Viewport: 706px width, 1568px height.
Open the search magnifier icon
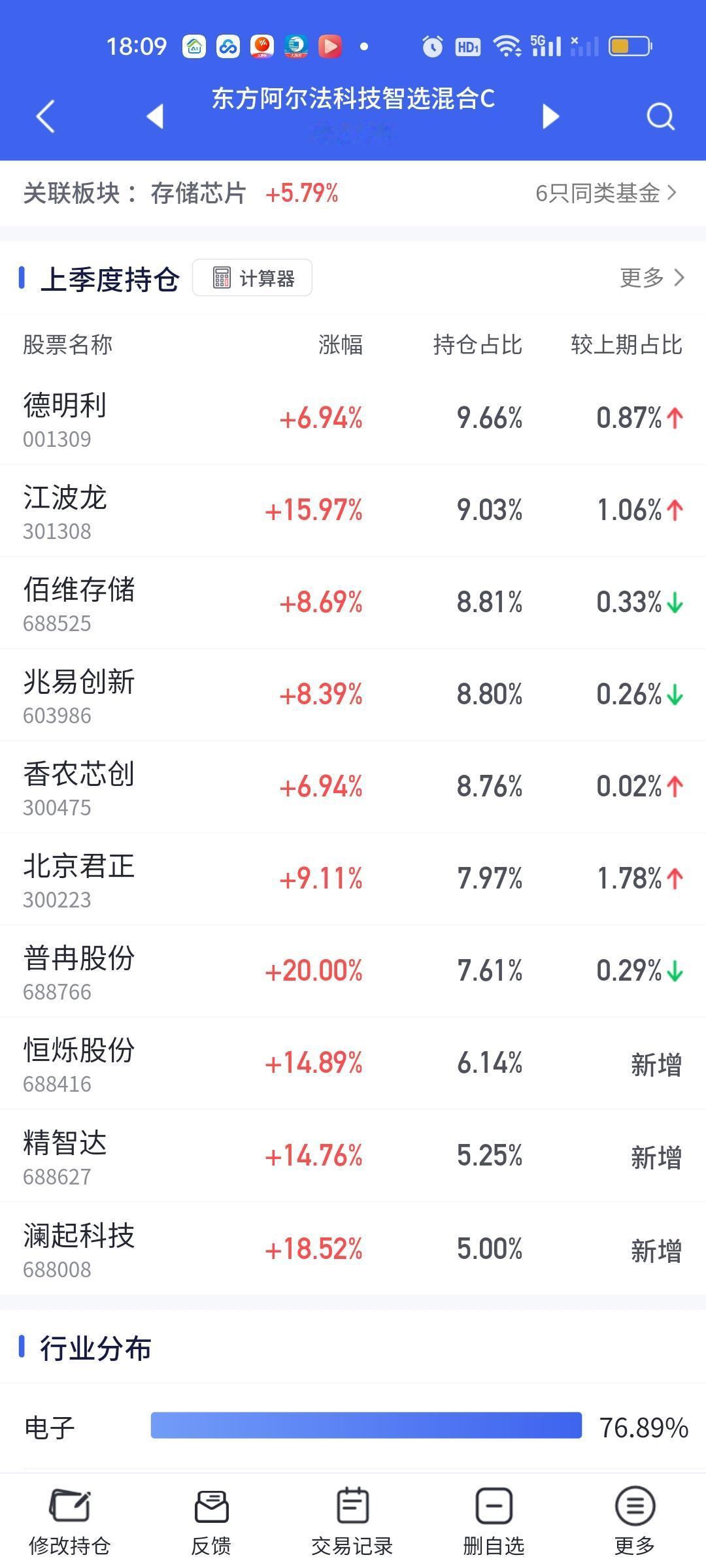pos(660,117)
